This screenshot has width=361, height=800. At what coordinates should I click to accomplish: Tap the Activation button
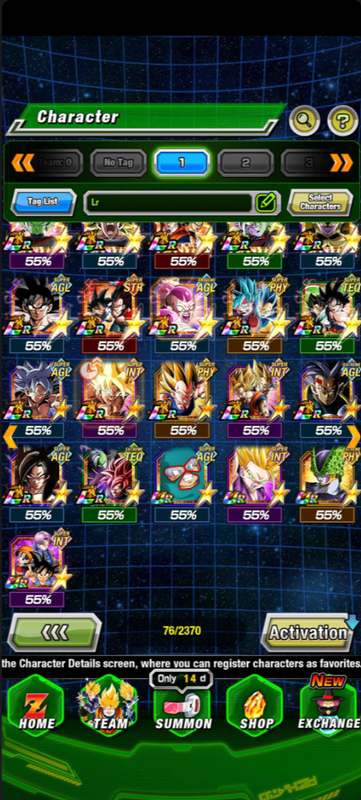point(308,633)
